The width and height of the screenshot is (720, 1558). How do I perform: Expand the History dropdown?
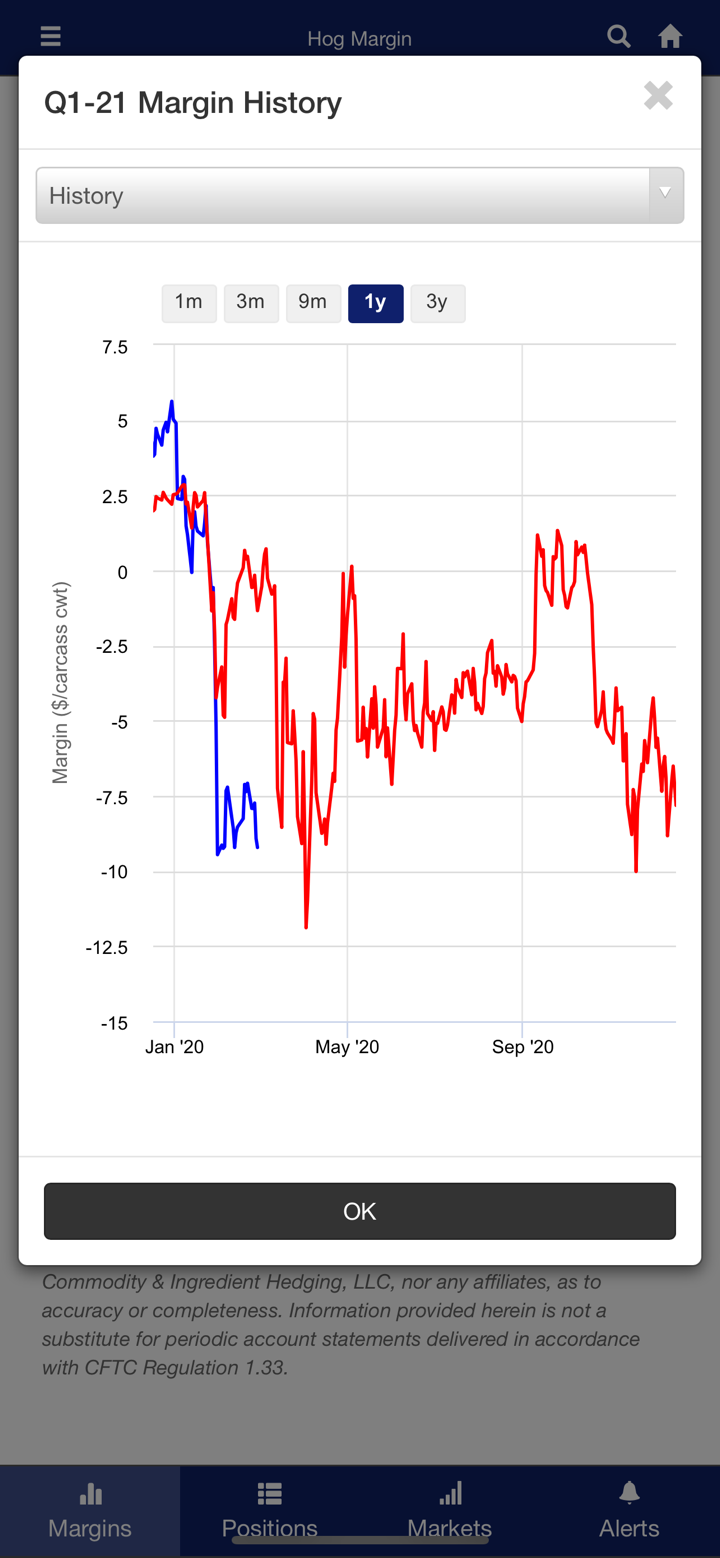click(x=360, y=195)
